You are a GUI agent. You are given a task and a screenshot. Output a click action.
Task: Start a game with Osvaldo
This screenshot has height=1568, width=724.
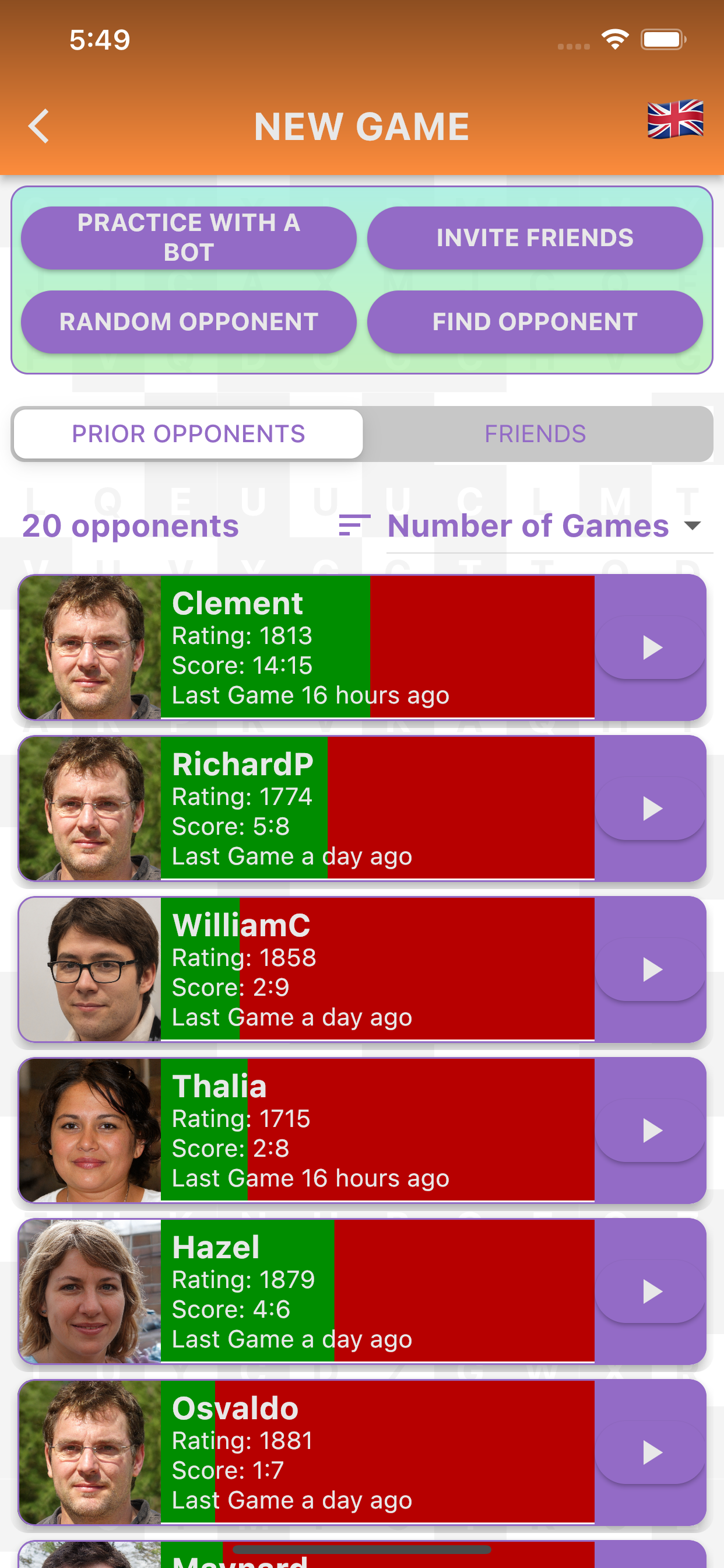pyautogui.click(x=651, y=1452)
